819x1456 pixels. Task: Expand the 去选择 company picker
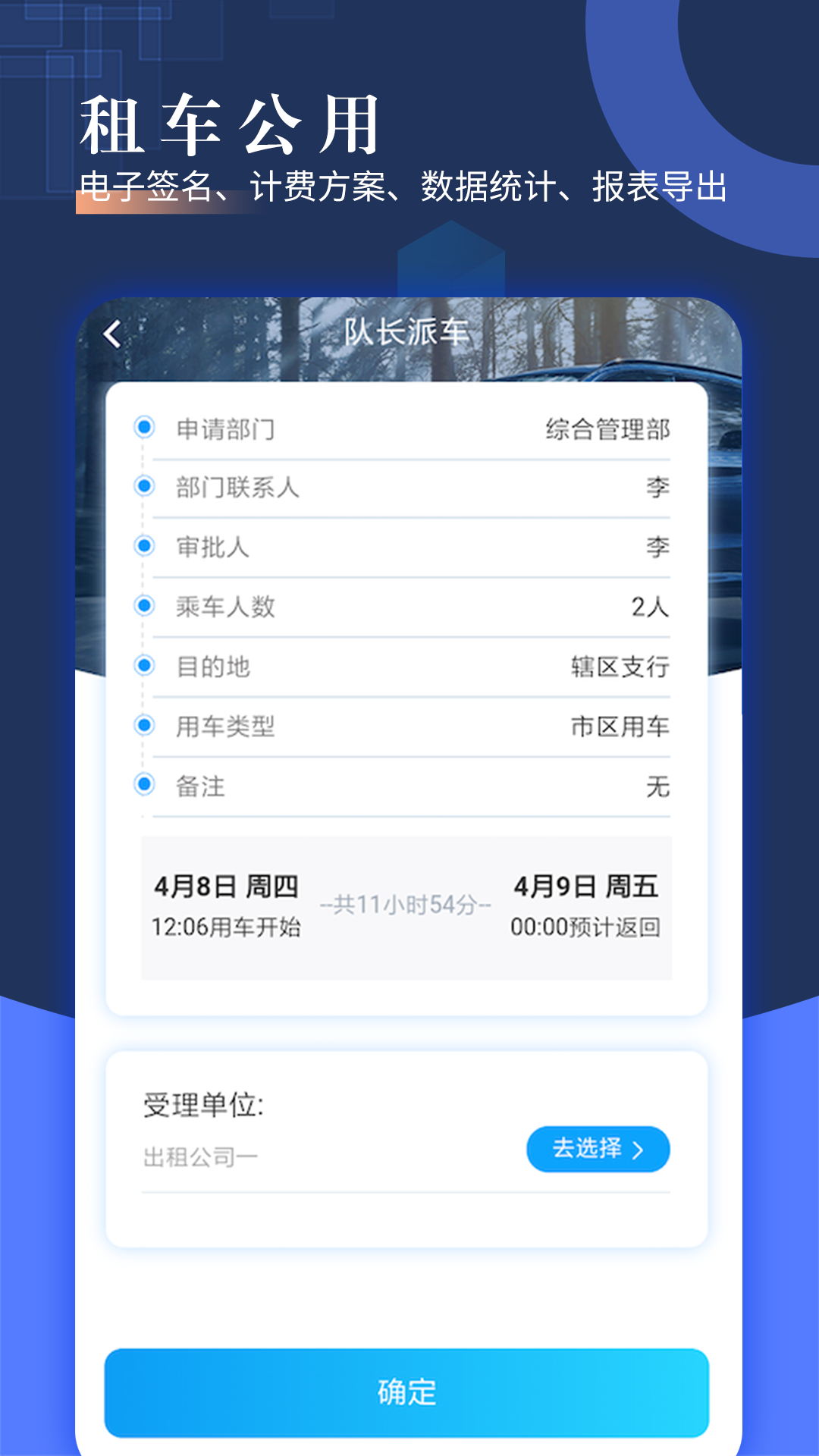(598, 1150)
